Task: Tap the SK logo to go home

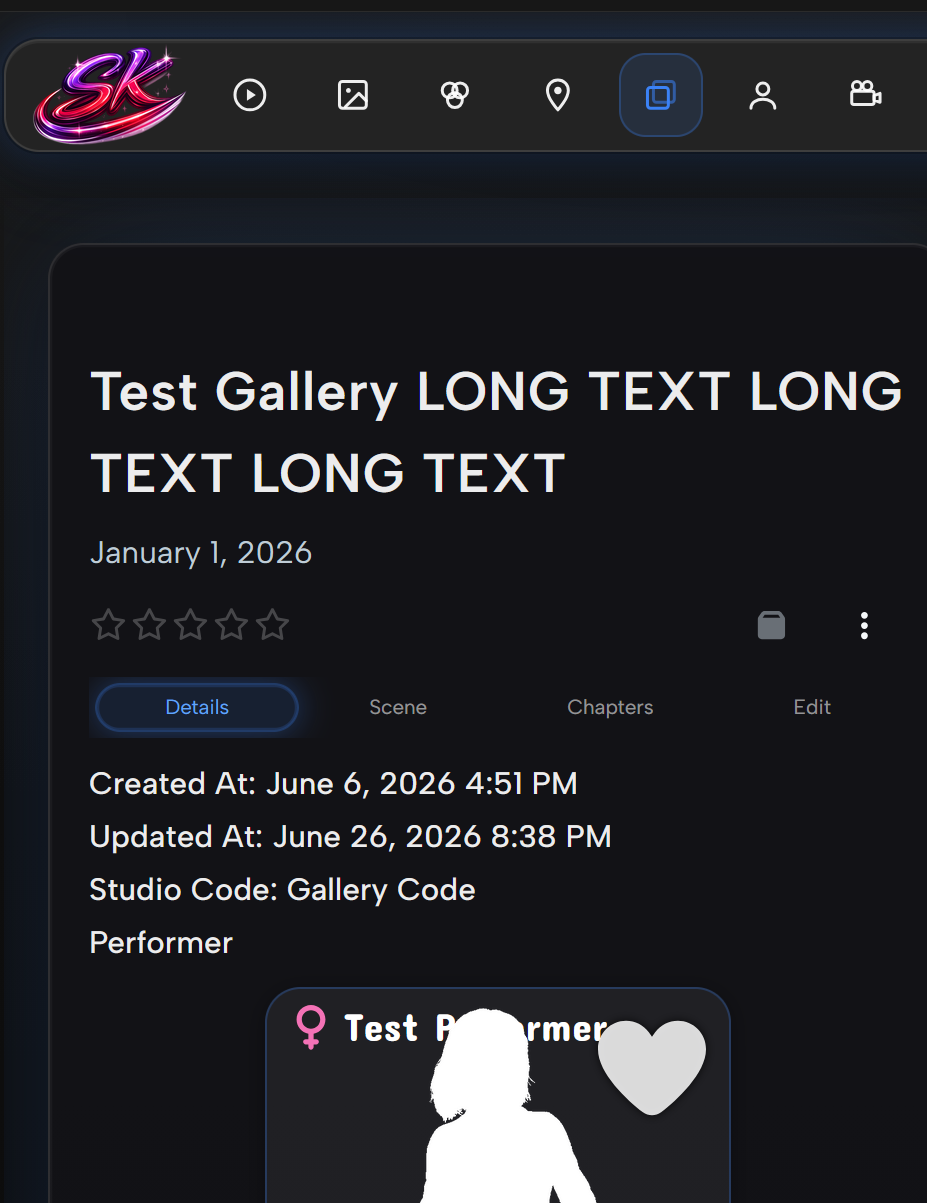Action: (x=109, y=97)
